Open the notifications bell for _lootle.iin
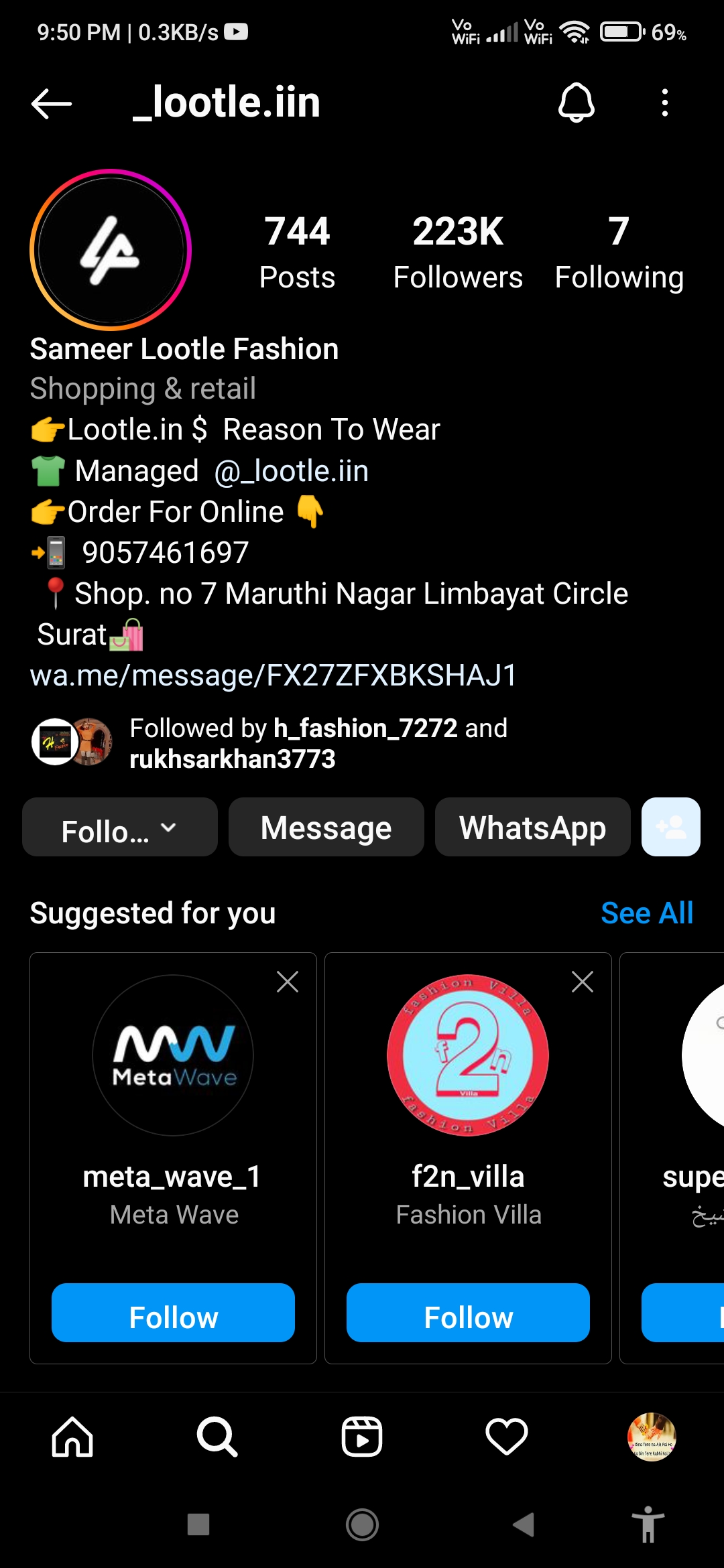The width and height of the screenshot is (724, 1568). pos(576,103)
